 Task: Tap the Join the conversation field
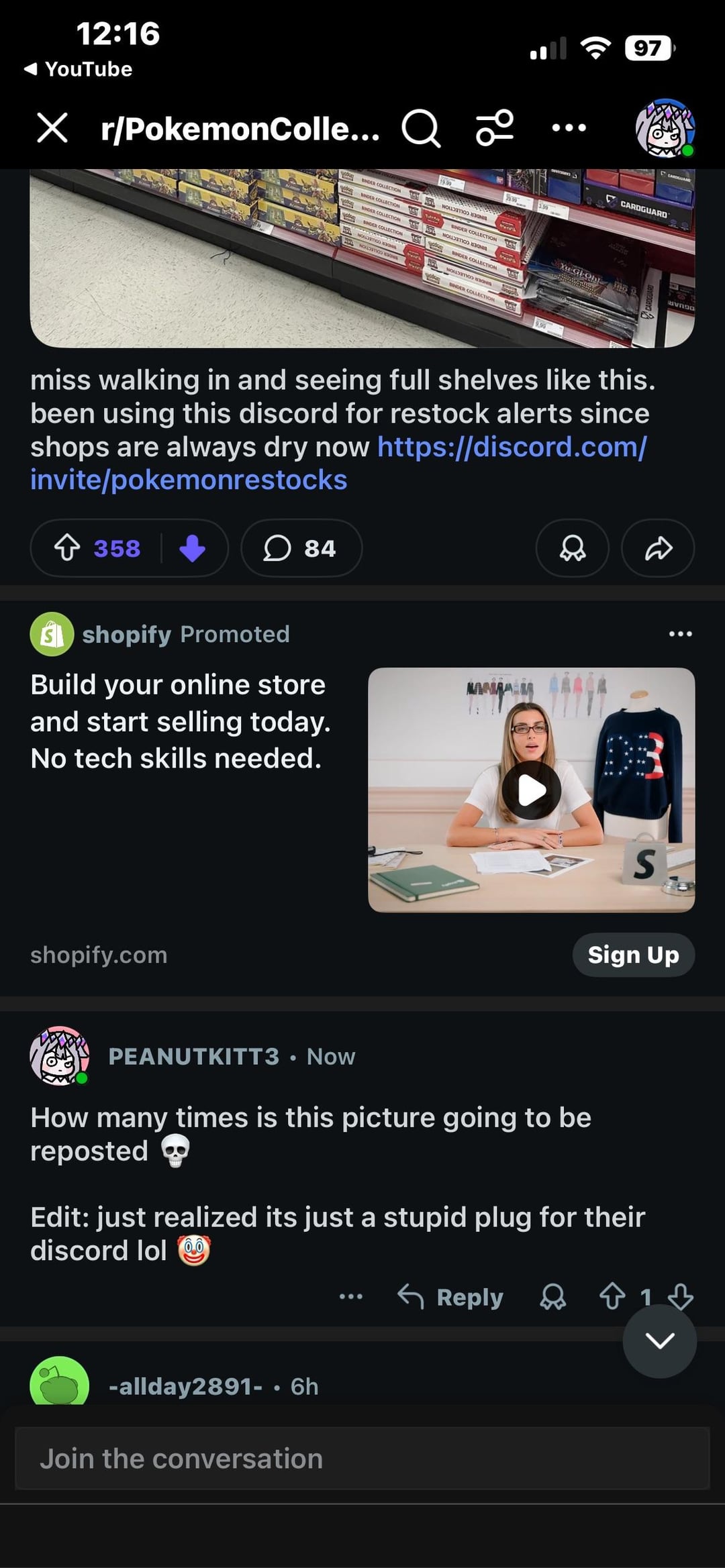pyautogui.click(x=362, y=1459)
